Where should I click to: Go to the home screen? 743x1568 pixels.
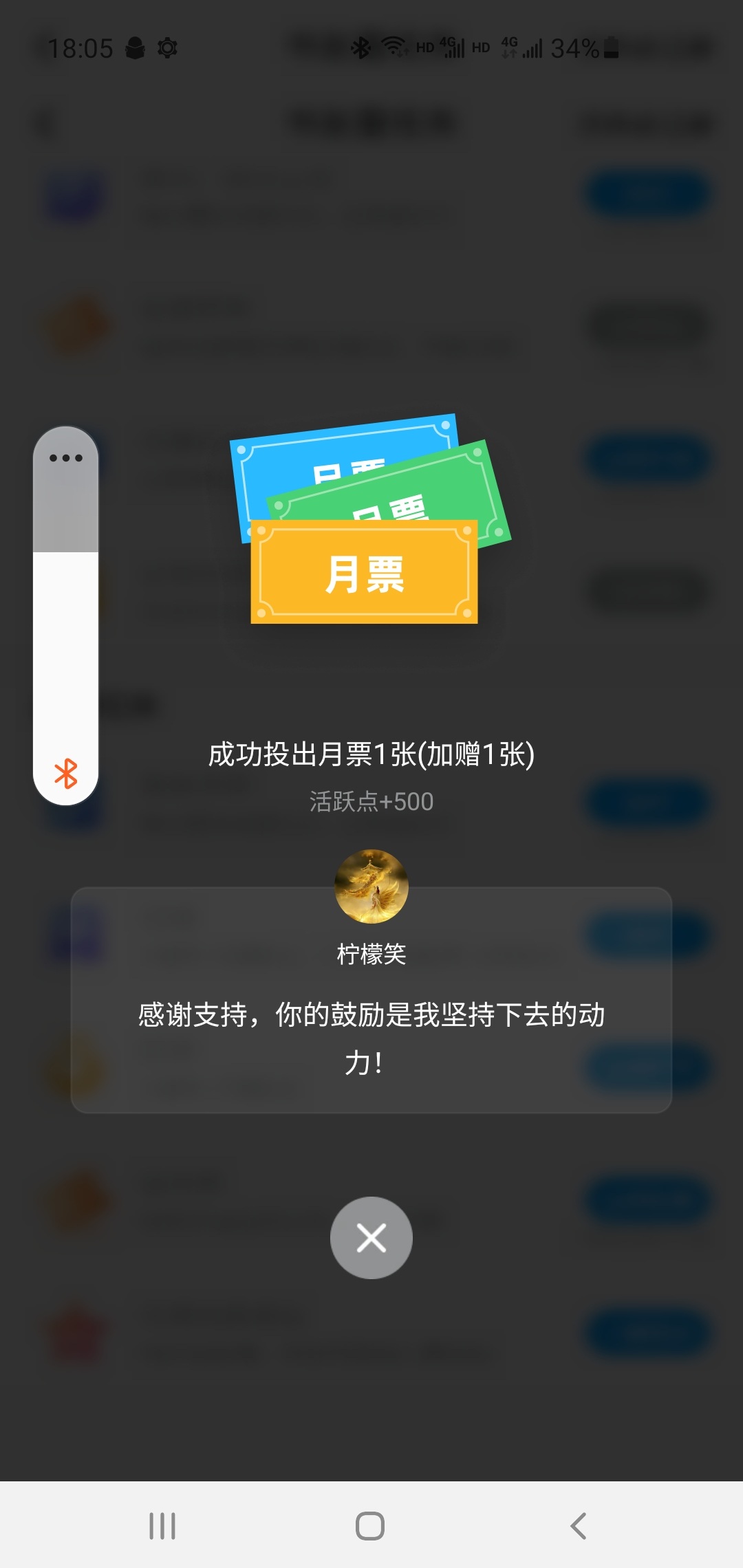coord(370,1525)
